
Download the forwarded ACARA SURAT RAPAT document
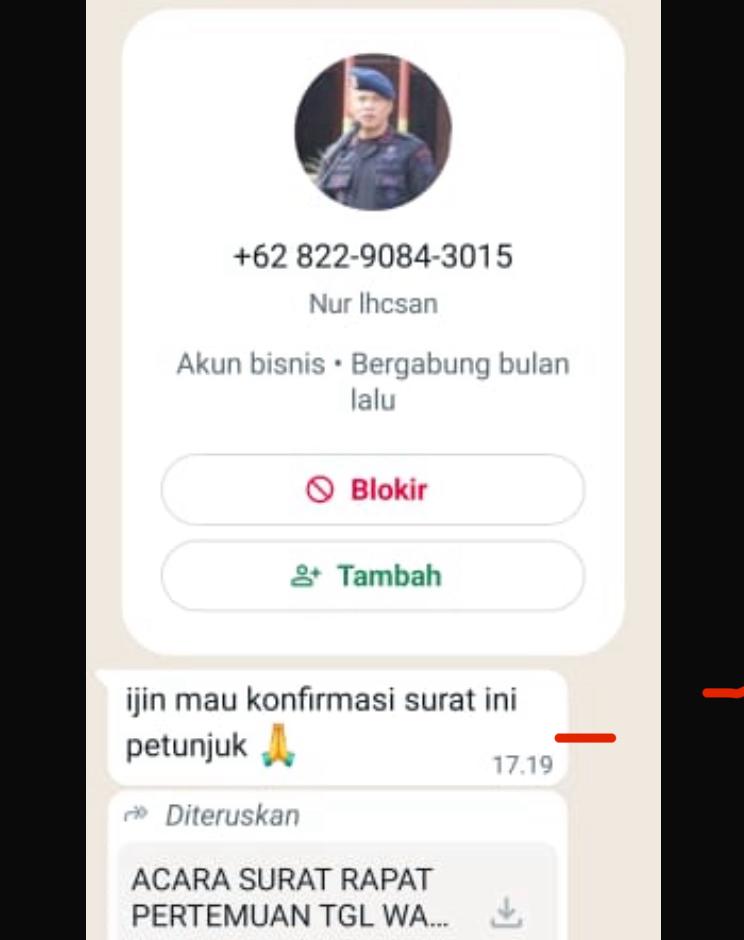(507, 911)
